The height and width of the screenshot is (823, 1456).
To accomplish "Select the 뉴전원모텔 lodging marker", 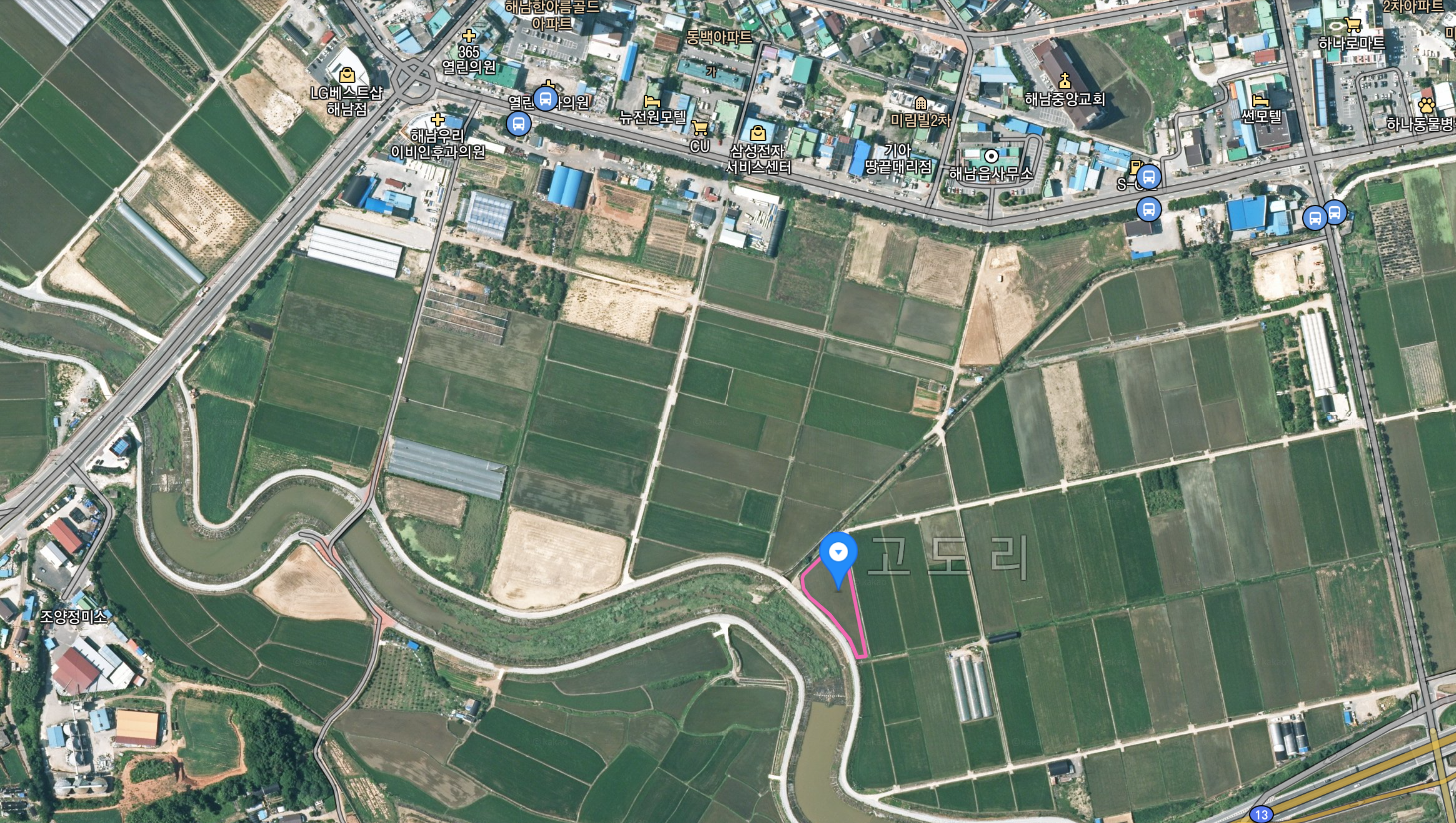I will click(652, 101).
